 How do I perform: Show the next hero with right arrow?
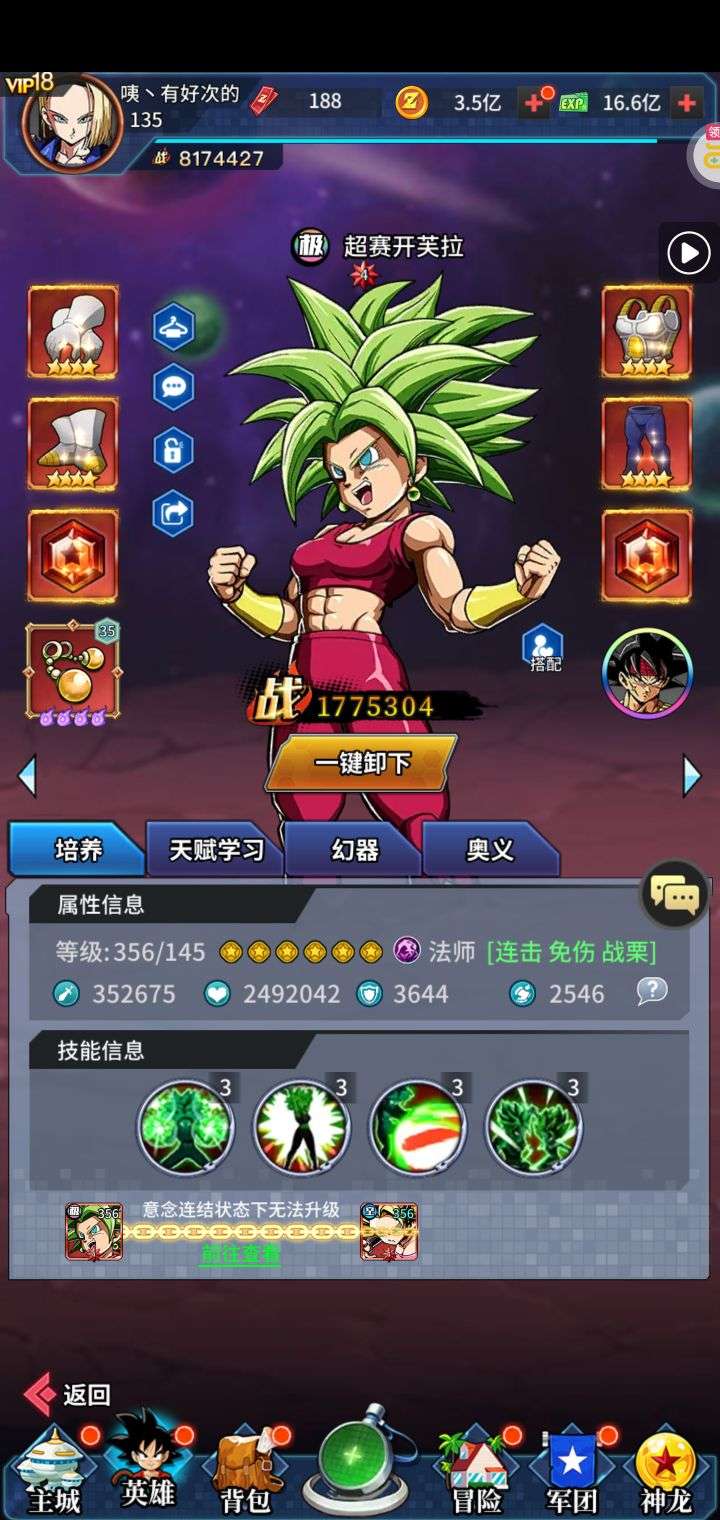pyautogui.click(x=692, y=776)
